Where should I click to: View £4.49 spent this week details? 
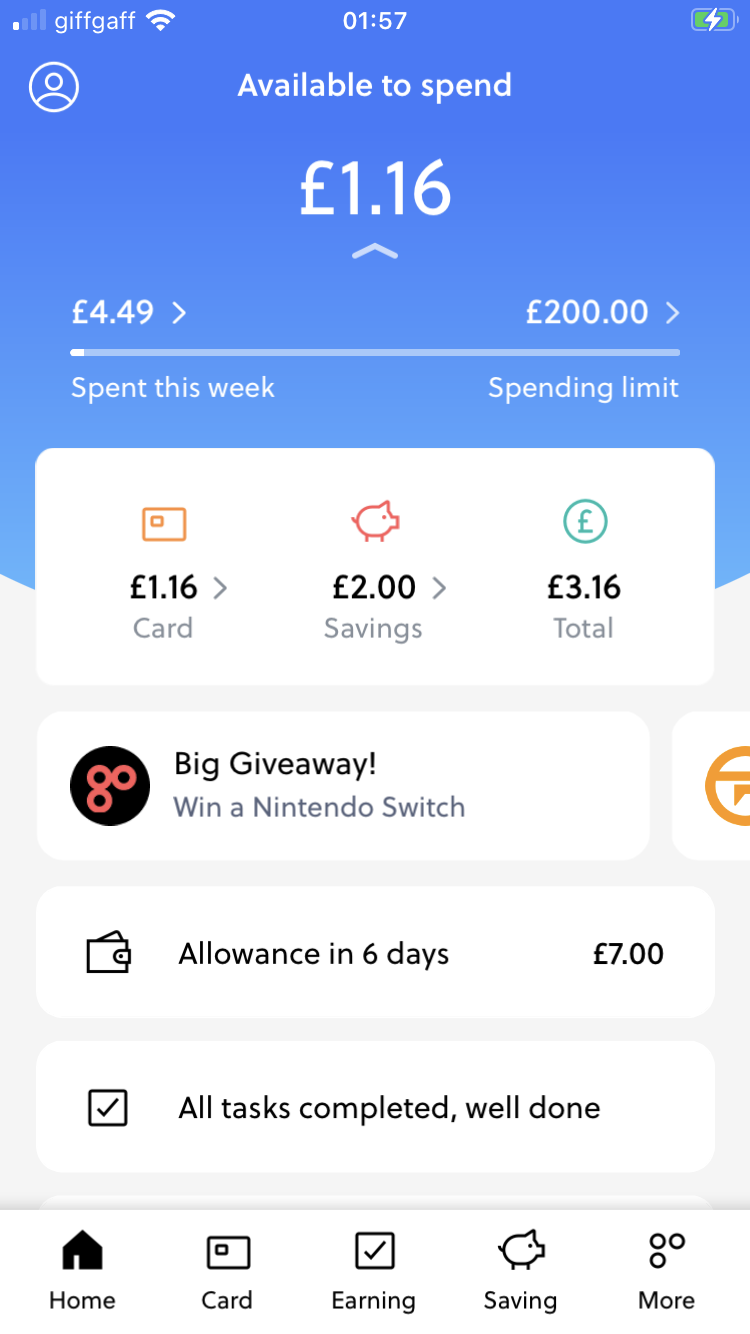(129, 313)
